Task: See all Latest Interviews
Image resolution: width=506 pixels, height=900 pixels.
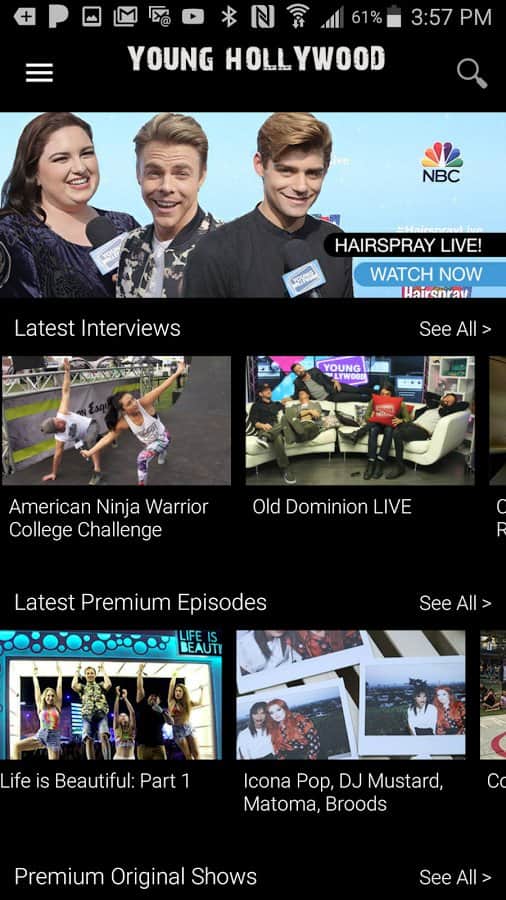Action: click(455, 329)
